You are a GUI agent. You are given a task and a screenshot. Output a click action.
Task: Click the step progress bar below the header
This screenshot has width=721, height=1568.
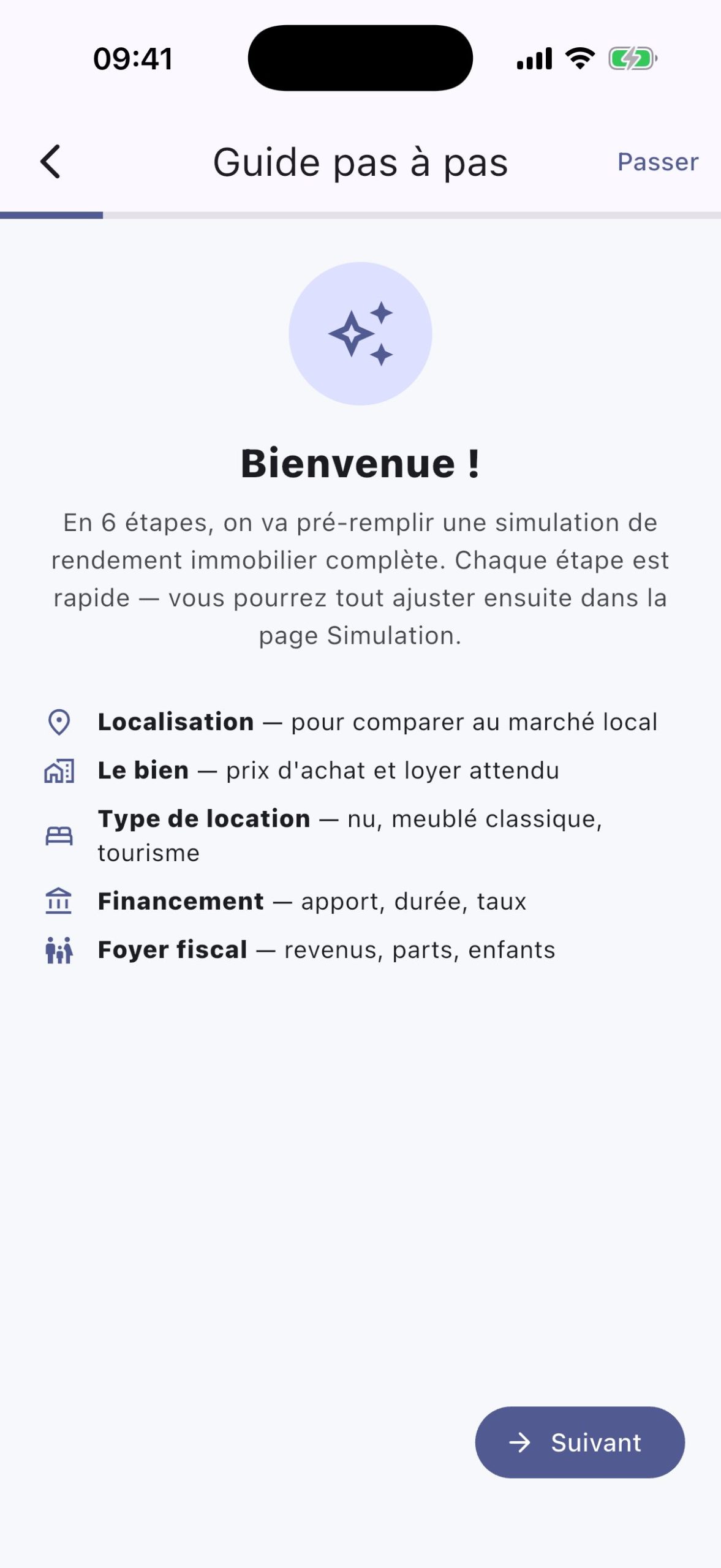pyautogui.click(x=360, y=215)
